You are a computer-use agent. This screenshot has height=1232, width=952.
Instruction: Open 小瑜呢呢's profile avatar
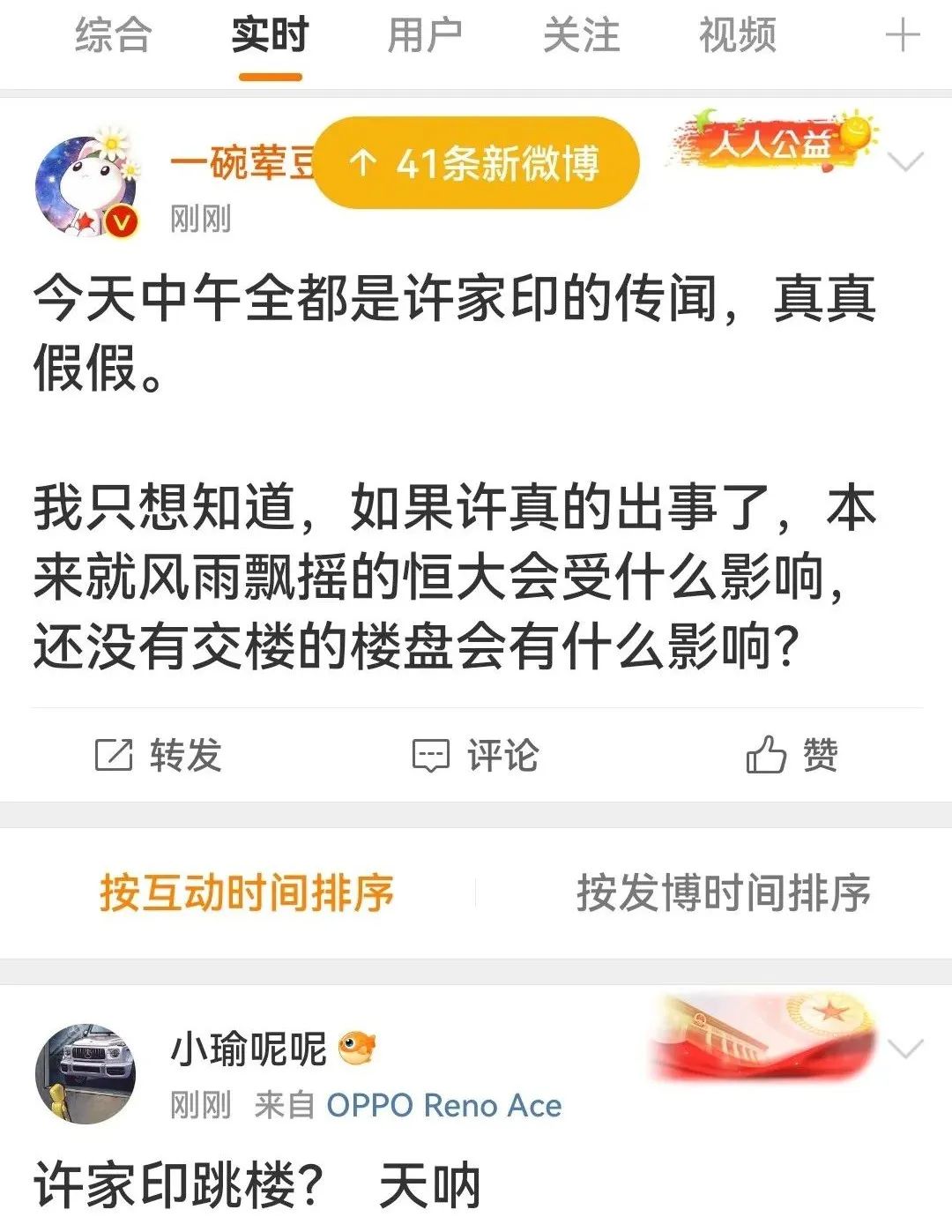[x=86, y=1073]
